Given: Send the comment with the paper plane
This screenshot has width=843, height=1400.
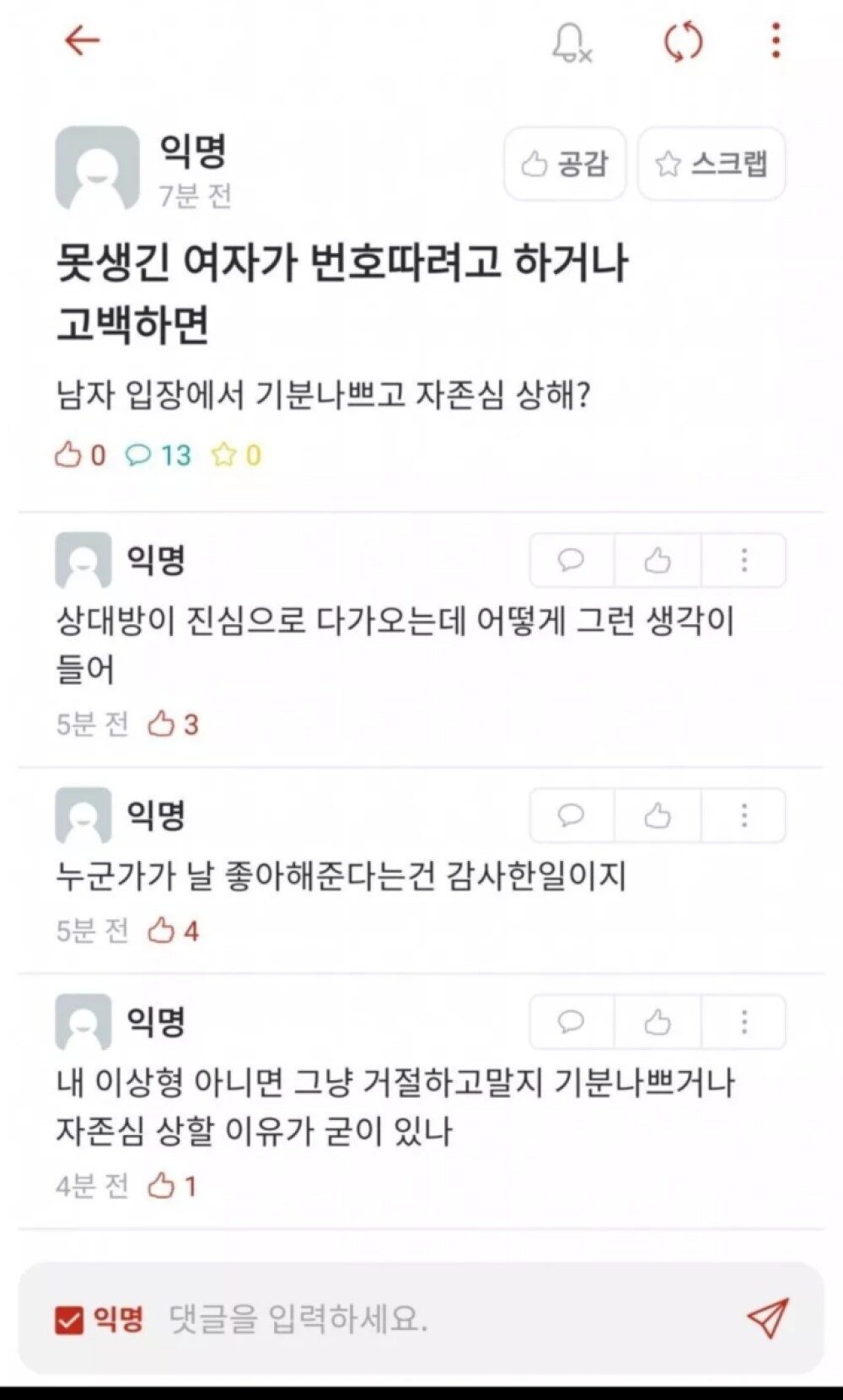Looking at the screenshot, I should [768, 1318].
